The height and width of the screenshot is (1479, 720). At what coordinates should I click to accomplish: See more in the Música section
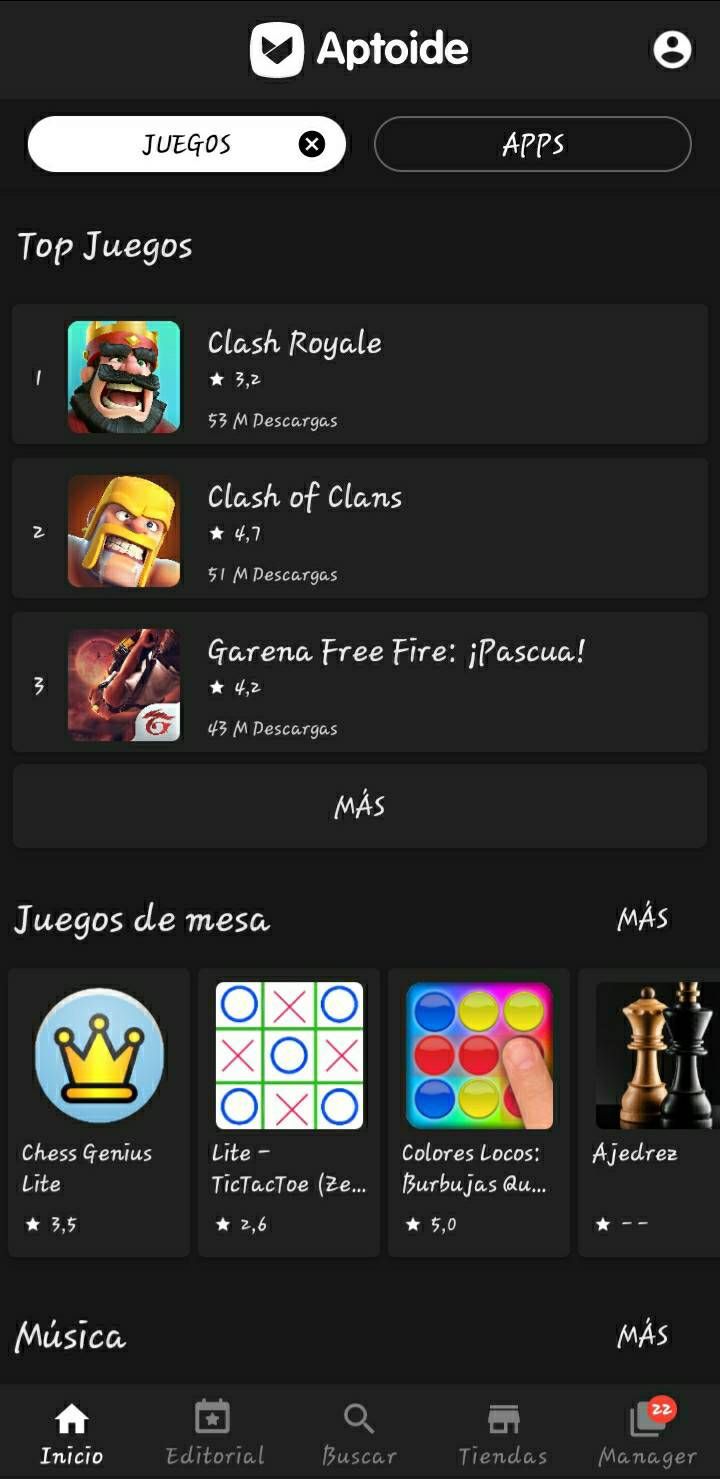642,1335
